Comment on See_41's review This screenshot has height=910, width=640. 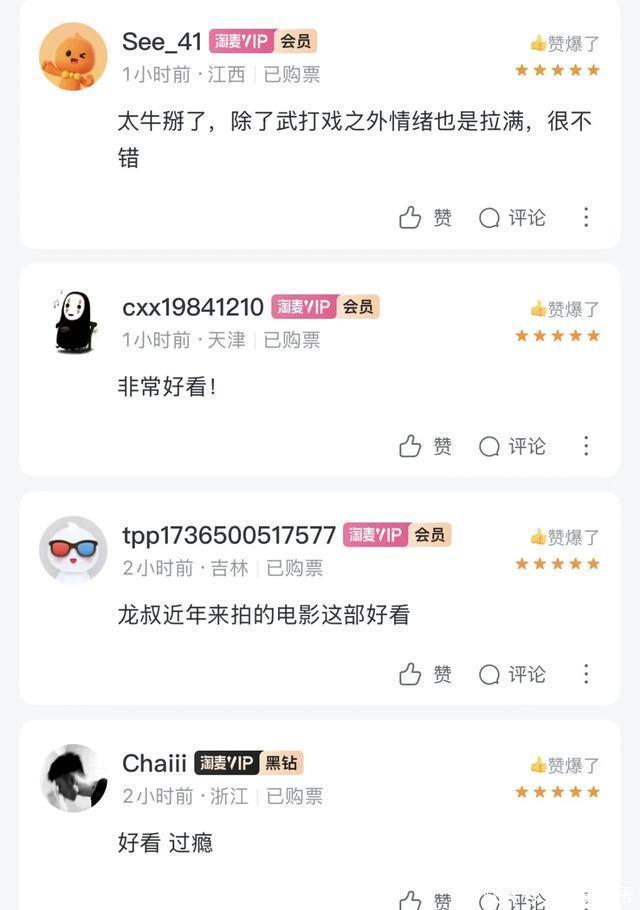click(x=512, y=218)
